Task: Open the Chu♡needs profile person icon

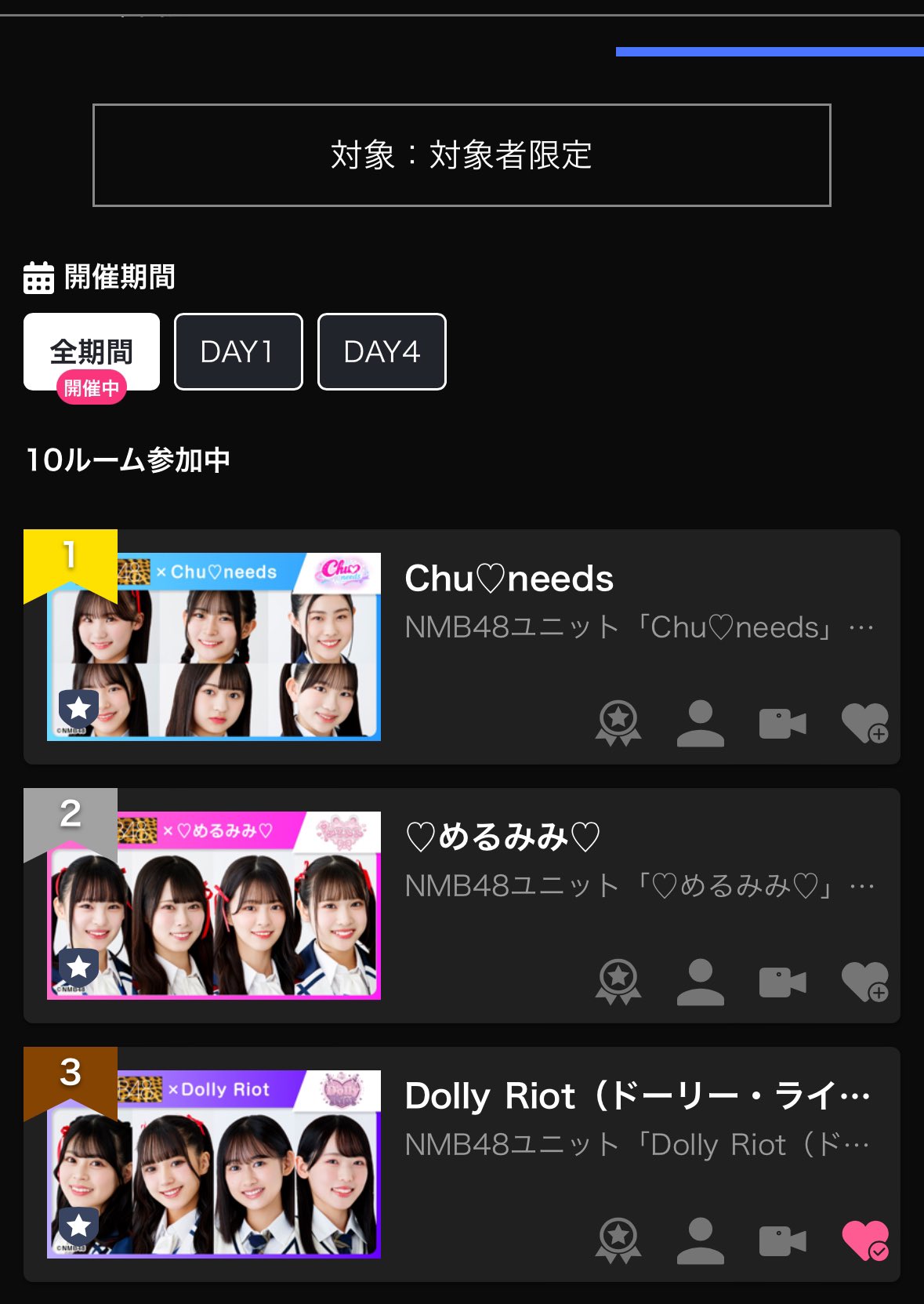Action: point(700,723)
